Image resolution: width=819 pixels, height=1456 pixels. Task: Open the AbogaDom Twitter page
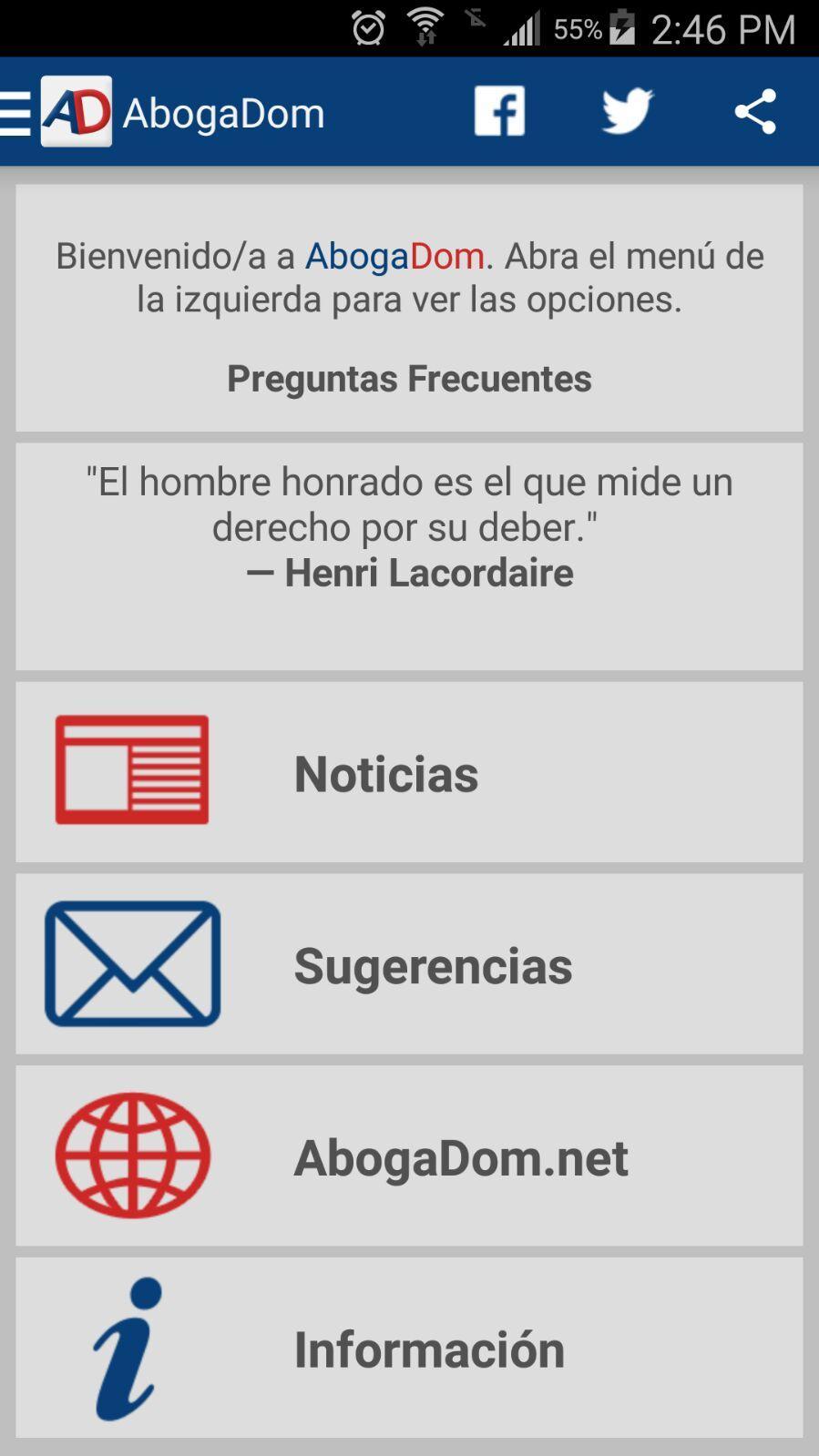tap(627, 112)
